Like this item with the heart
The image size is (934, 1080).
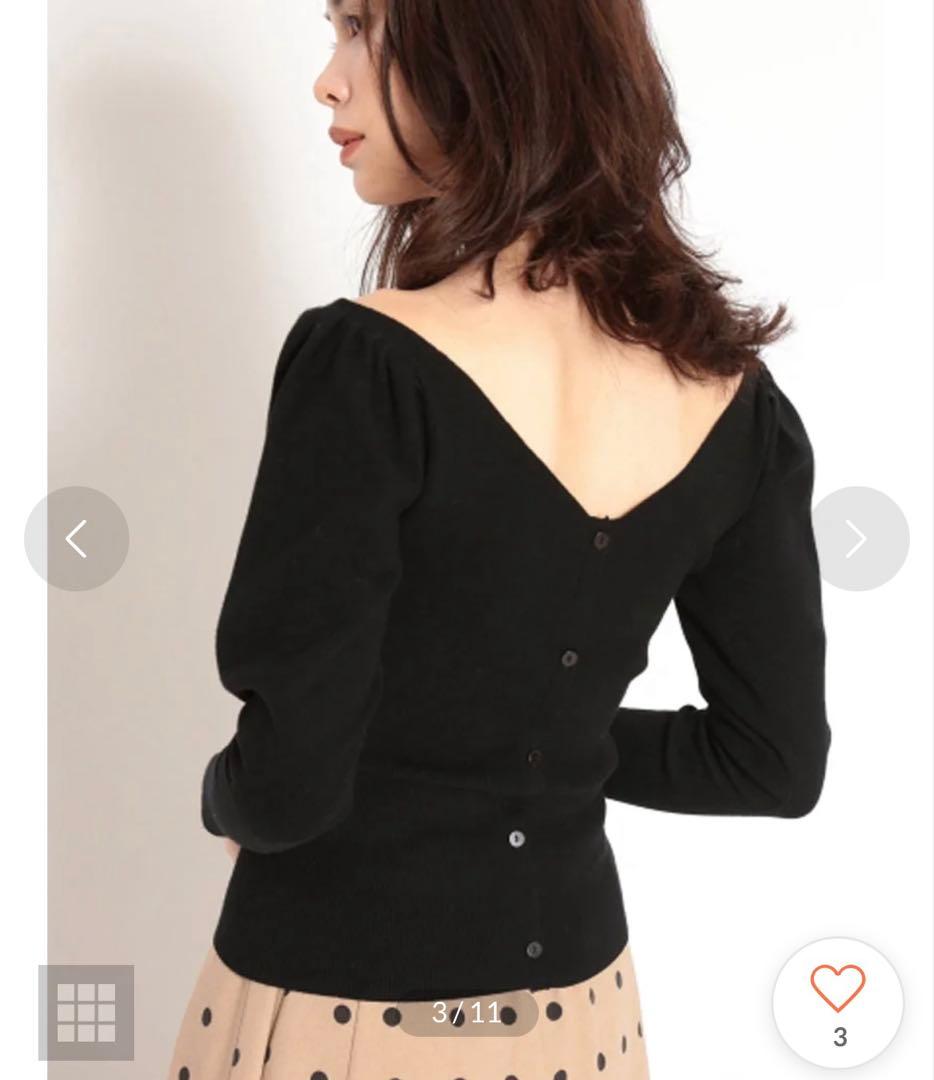(838, 990)
